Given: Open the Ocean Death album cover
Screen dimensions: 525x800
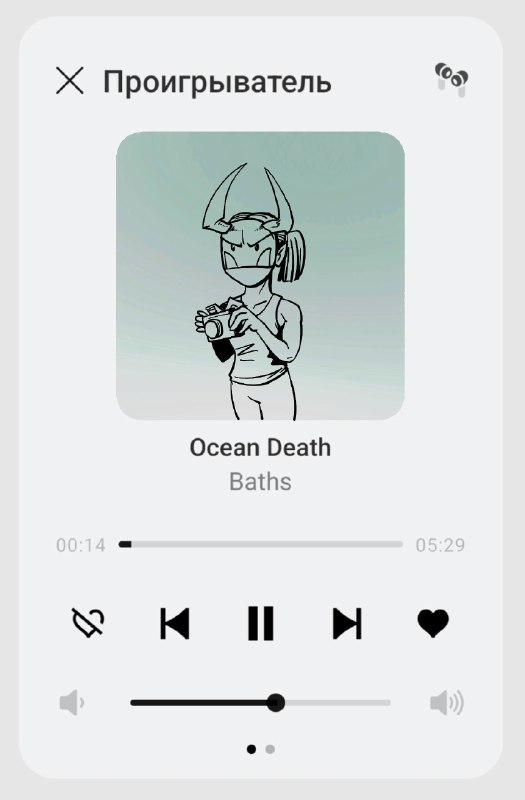Looking at the screenshot, I should [260, 276].
